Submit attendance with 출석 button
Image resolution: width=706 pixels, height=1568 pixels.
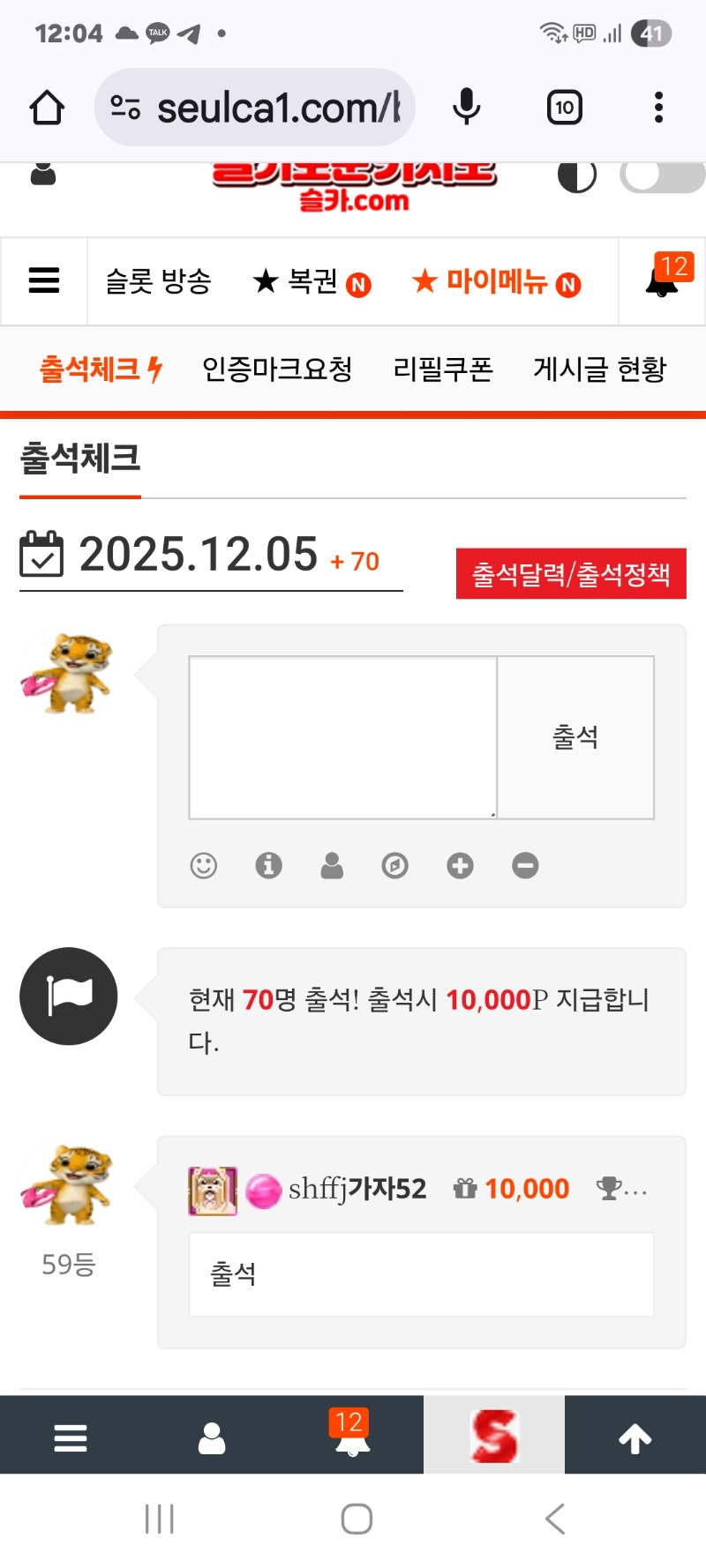pyautogui.click(x=575, y=737)
